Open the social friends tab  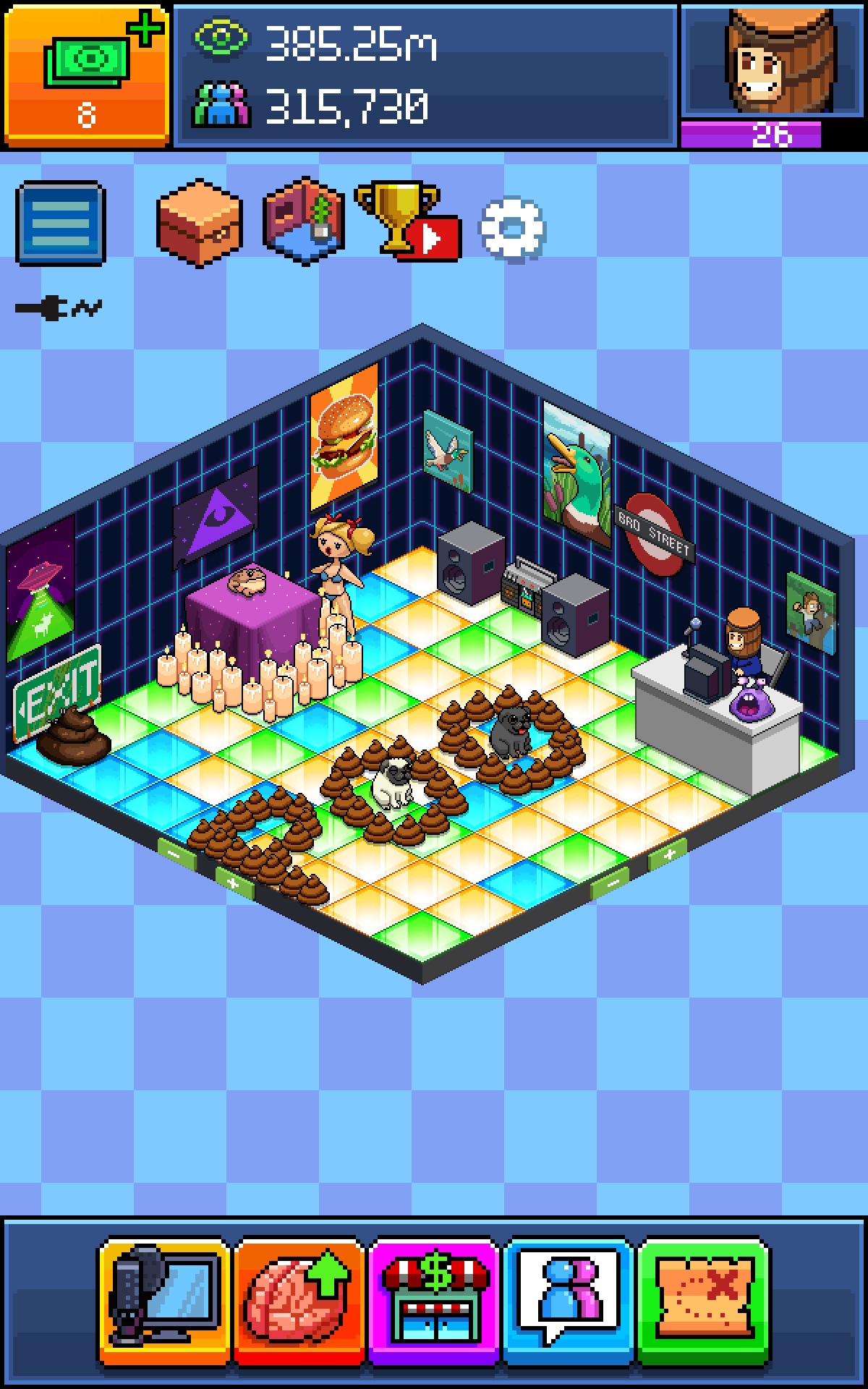click(x=569, y=1301)
